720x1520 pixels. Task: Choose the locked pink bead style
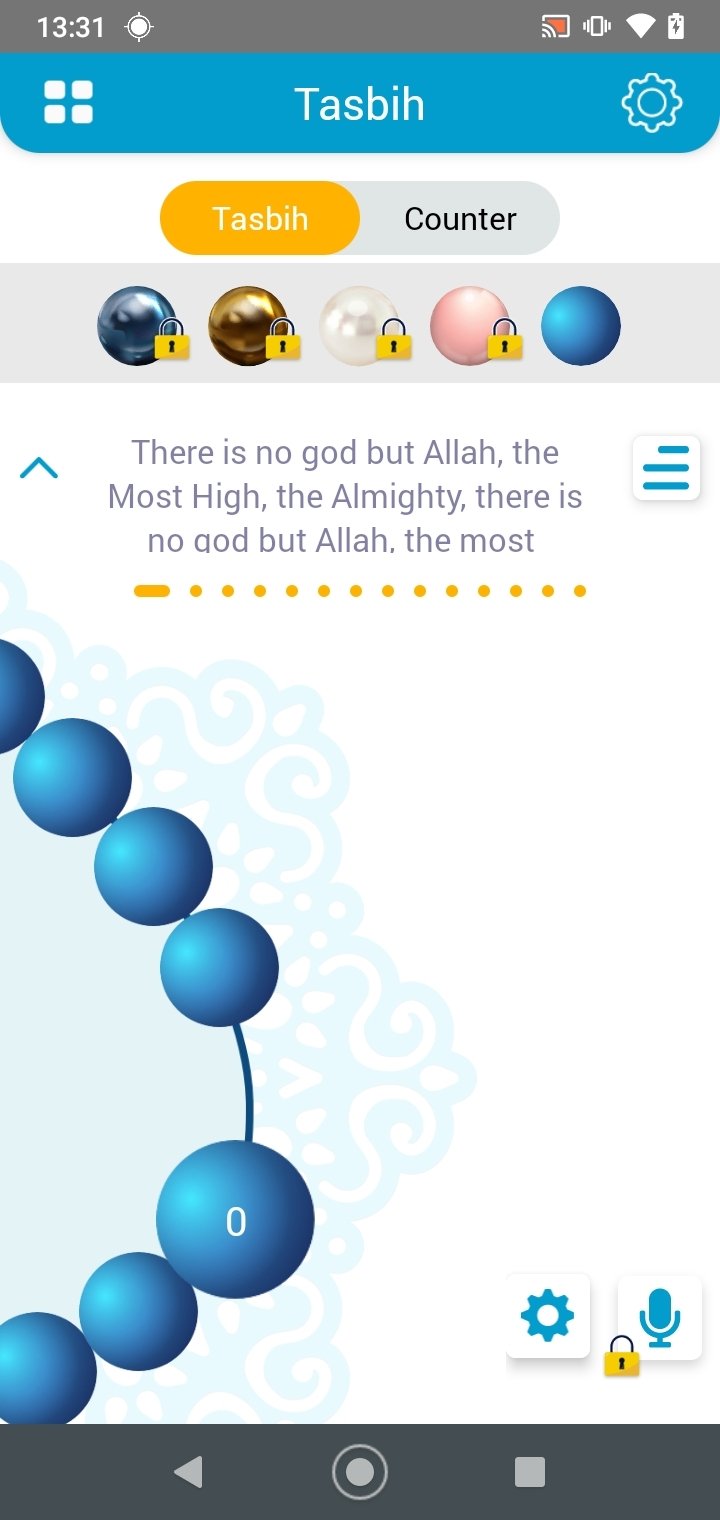471,326
